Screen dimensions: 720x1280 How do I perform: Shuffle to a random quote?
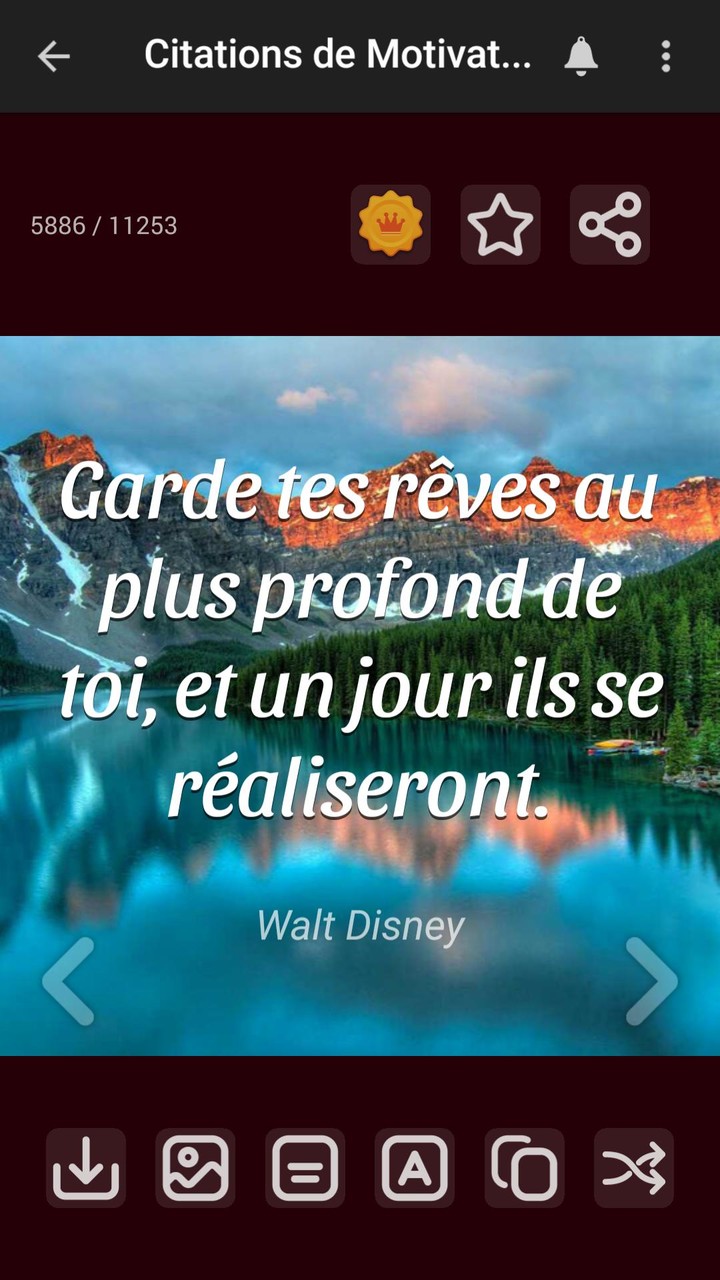636,1167
